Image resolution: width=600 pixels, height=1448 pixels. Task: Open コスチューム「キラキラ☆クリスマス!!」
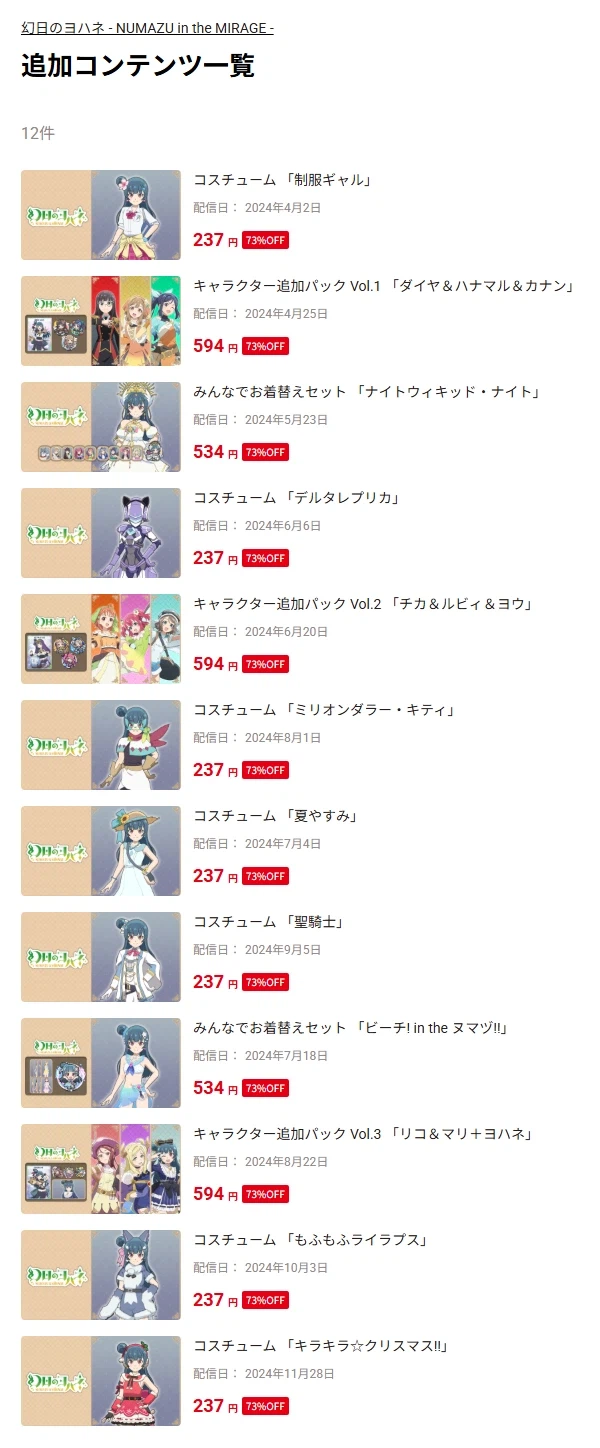pos(321,1346)
